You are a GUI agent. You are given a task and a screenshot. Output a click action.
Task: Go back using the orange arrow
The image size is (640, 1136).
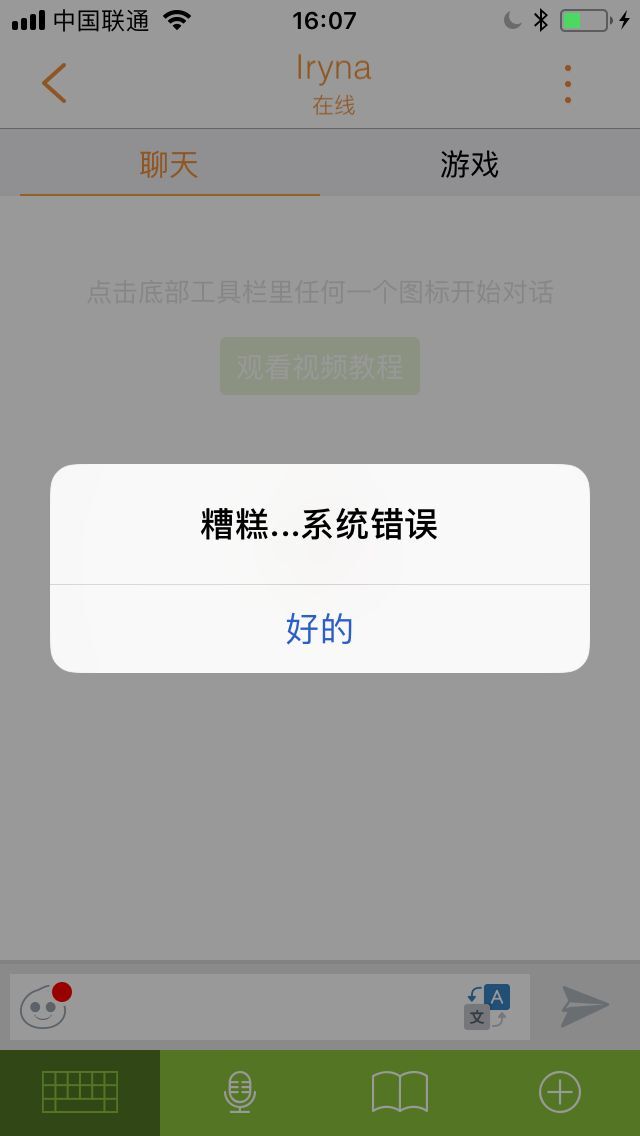click(54, 83)
